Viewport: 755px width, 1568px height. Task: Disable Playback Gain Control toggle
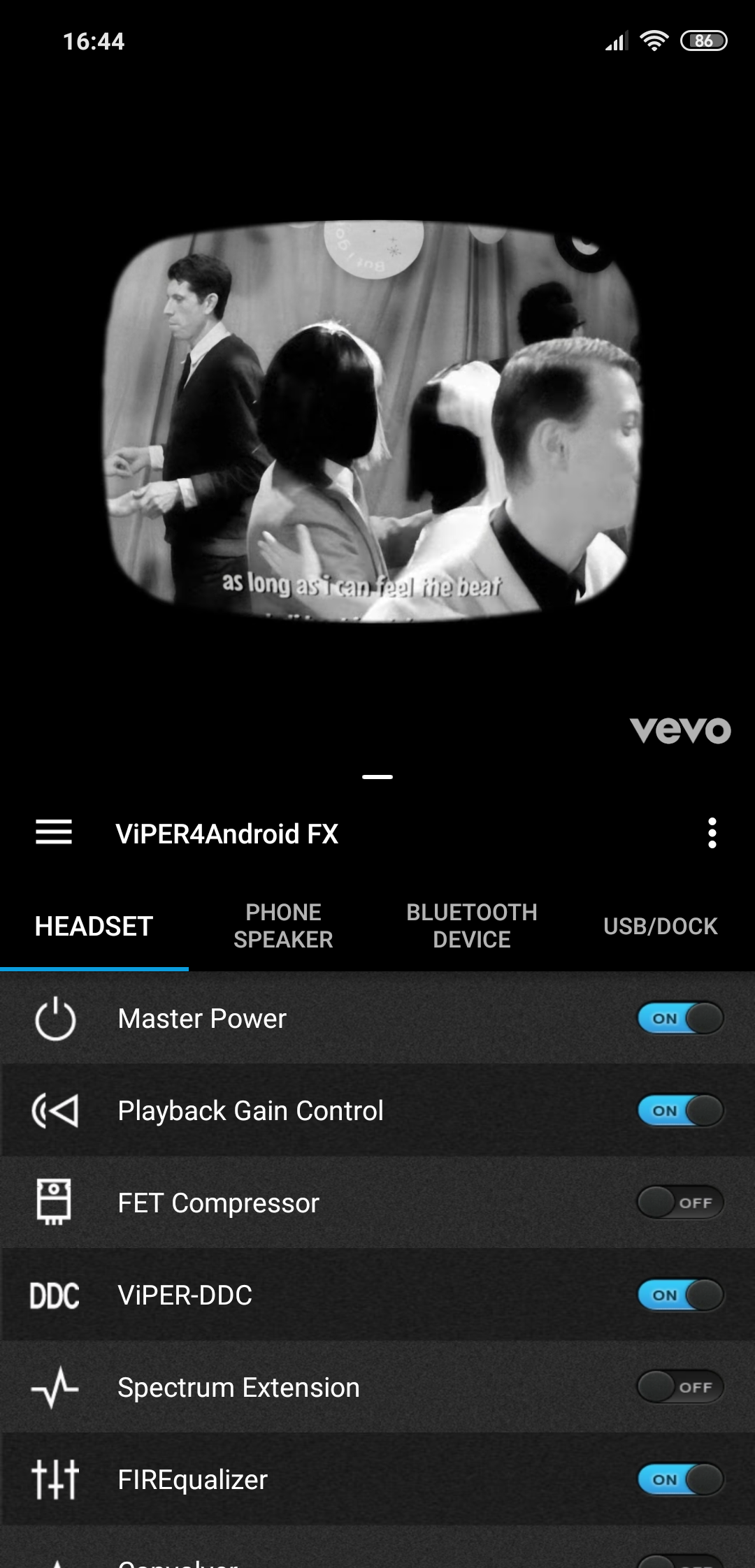(x=680, y=1110)
